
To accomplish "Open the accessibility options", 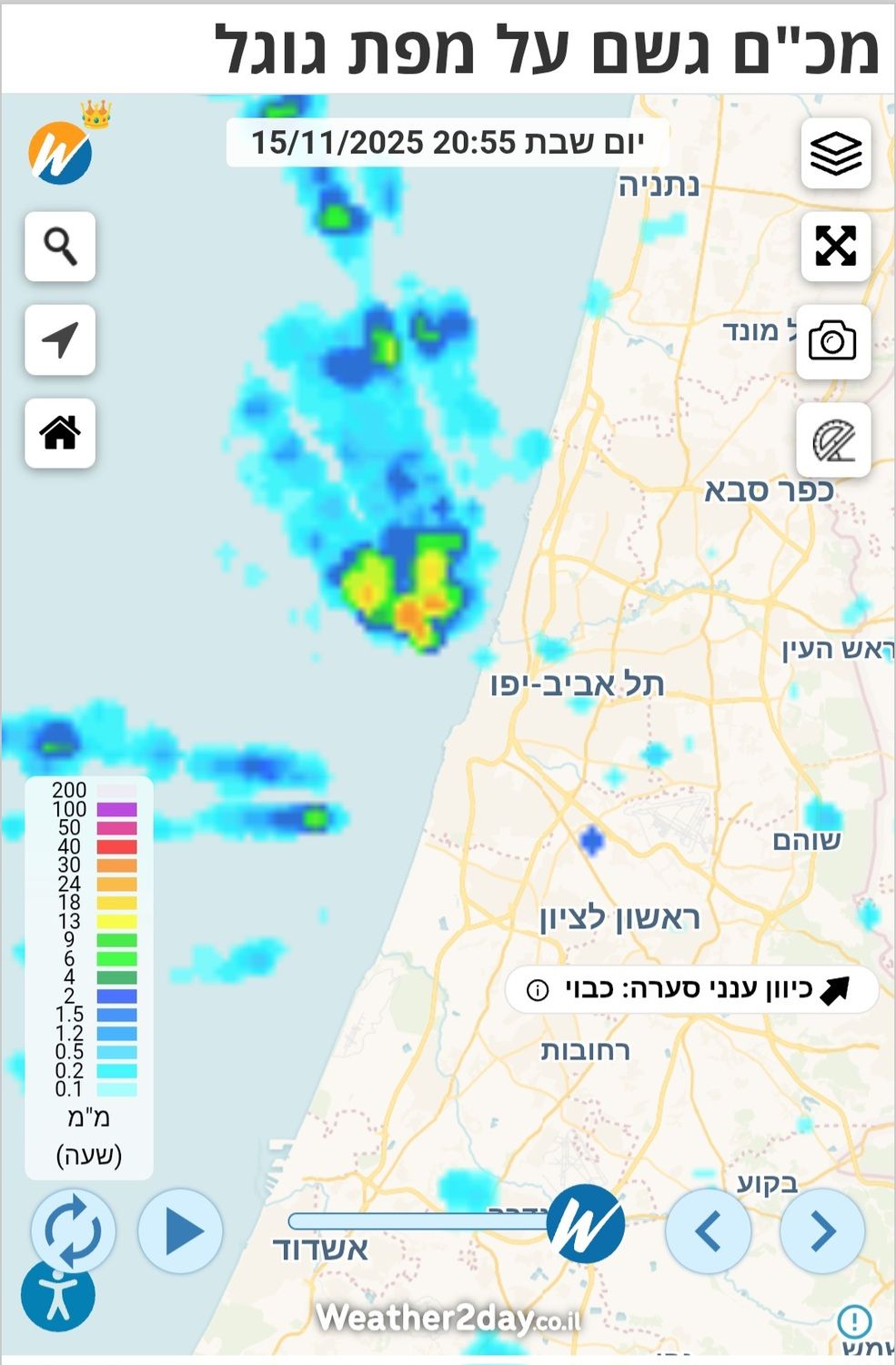I will point(58,1296).
